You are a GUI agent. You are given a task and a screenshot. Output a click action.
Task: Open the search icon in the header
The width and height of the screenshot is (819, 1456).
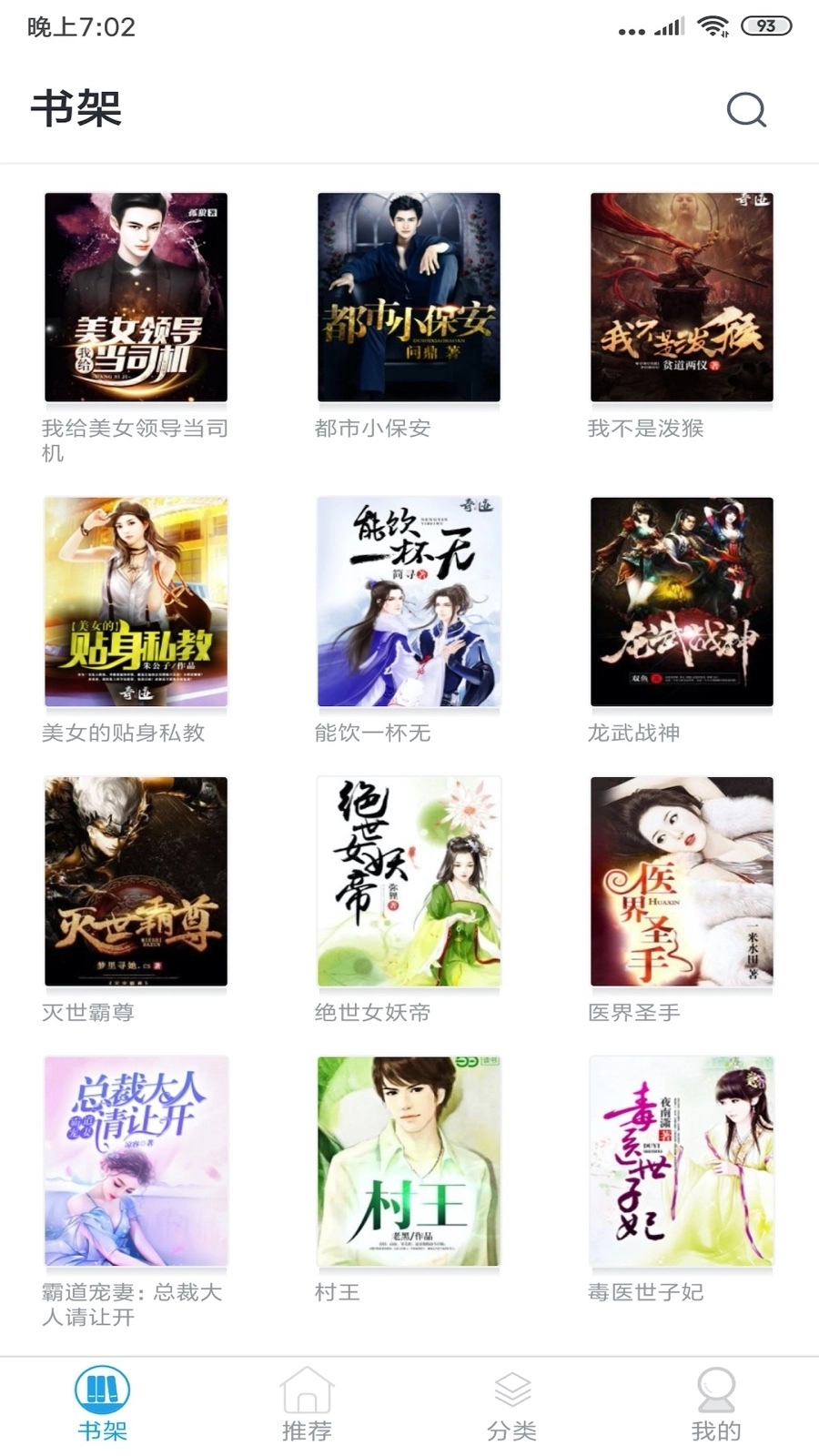[746, 110]
